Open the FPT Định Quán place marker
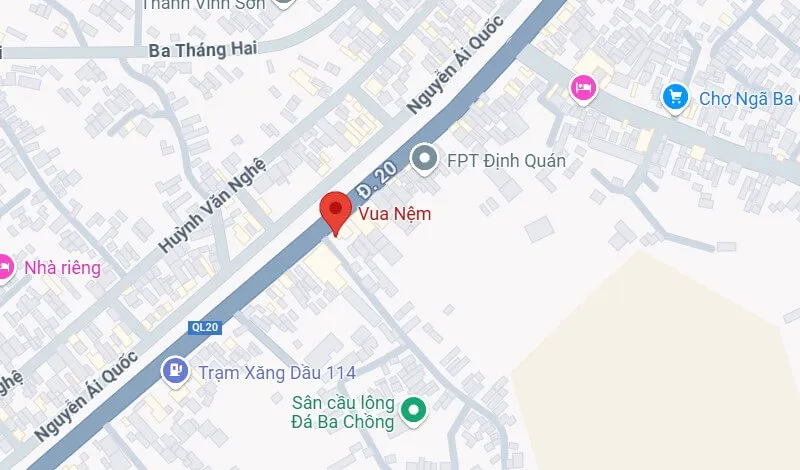The image size is (800, 470). (426, 159)
